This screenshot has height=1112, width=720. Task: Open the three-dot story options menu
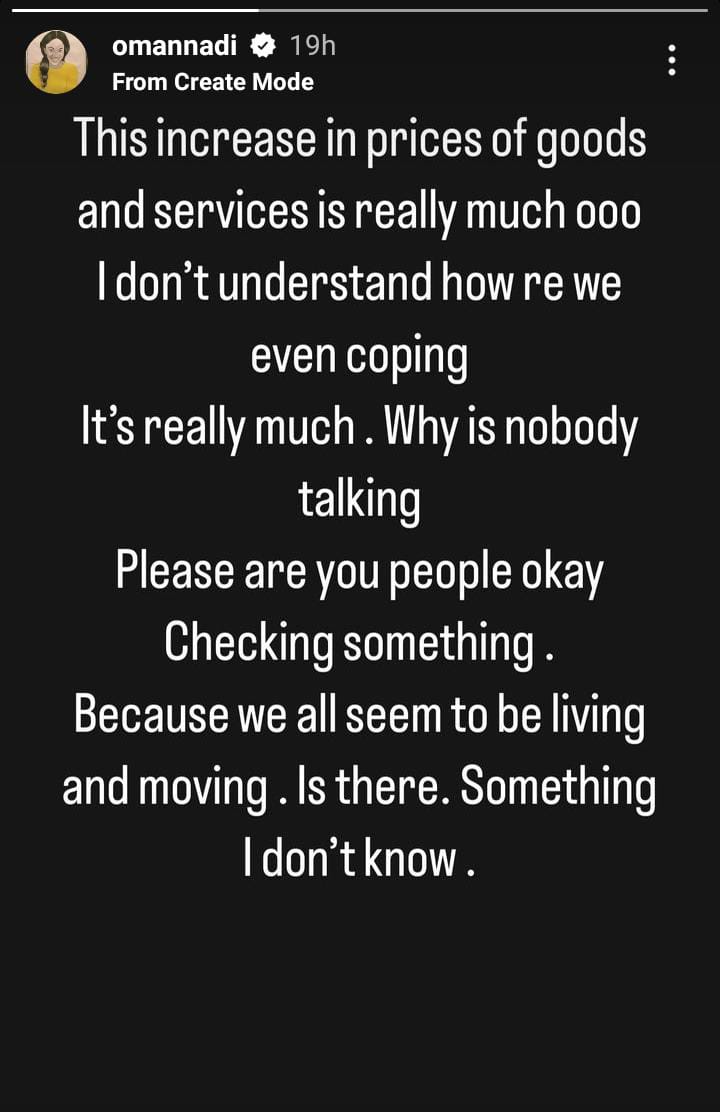click(672, 61)
